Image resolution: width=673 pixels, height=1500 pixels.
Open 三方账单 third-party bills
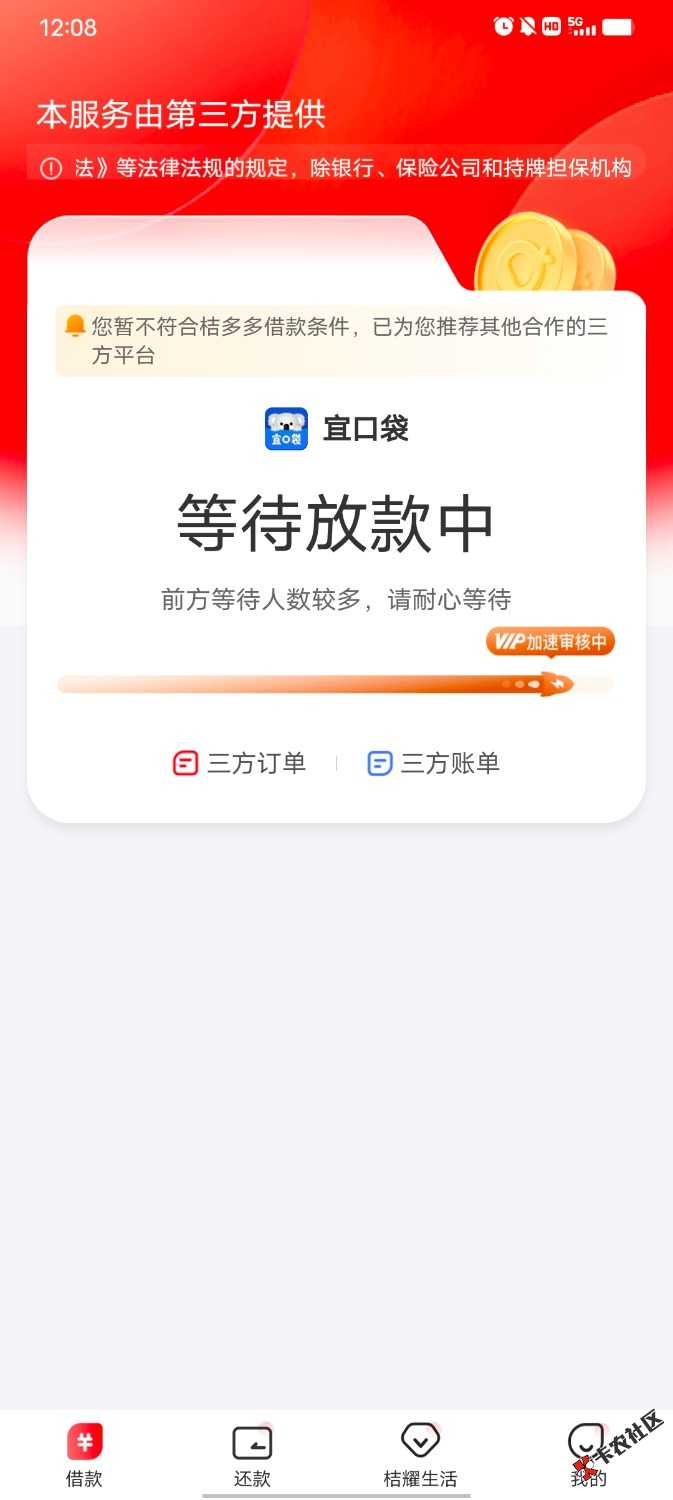(x=433, y=764)
